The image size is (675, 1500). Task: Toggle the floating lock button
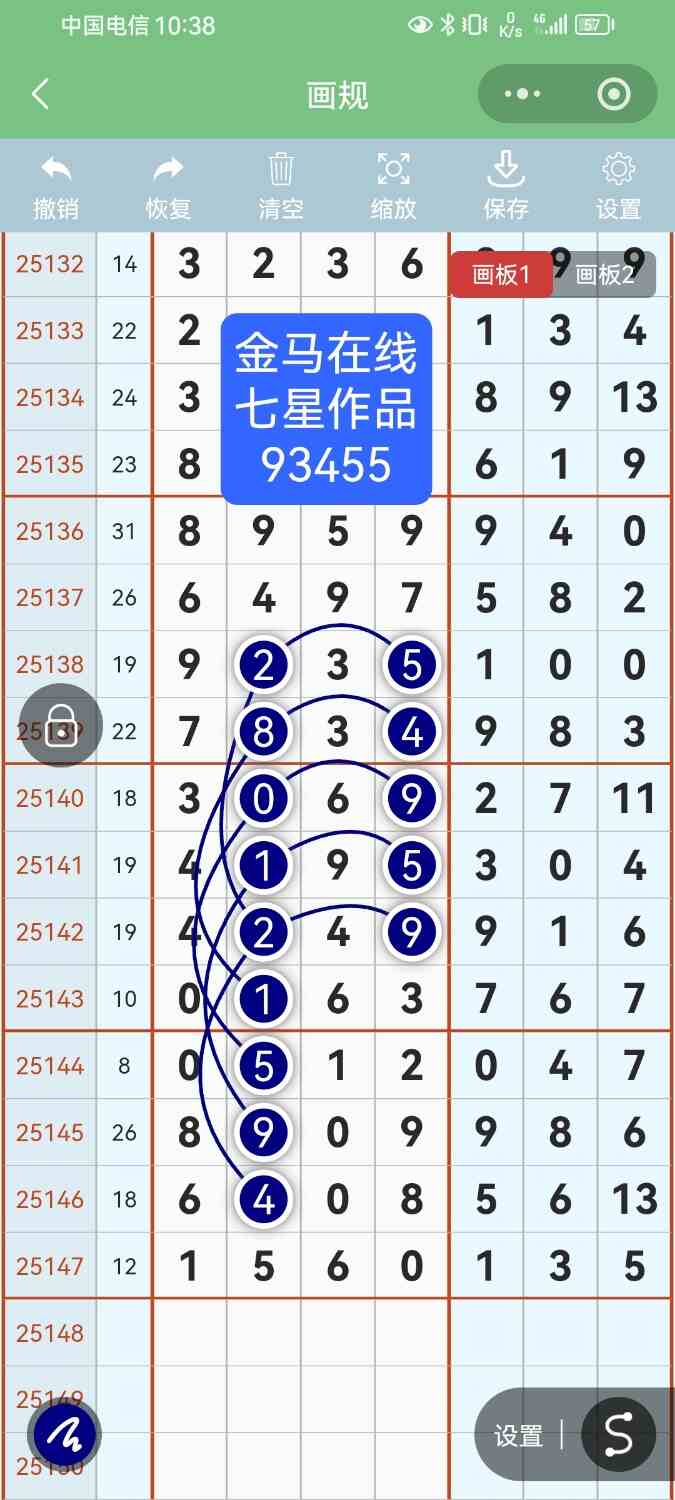(61, 725)
